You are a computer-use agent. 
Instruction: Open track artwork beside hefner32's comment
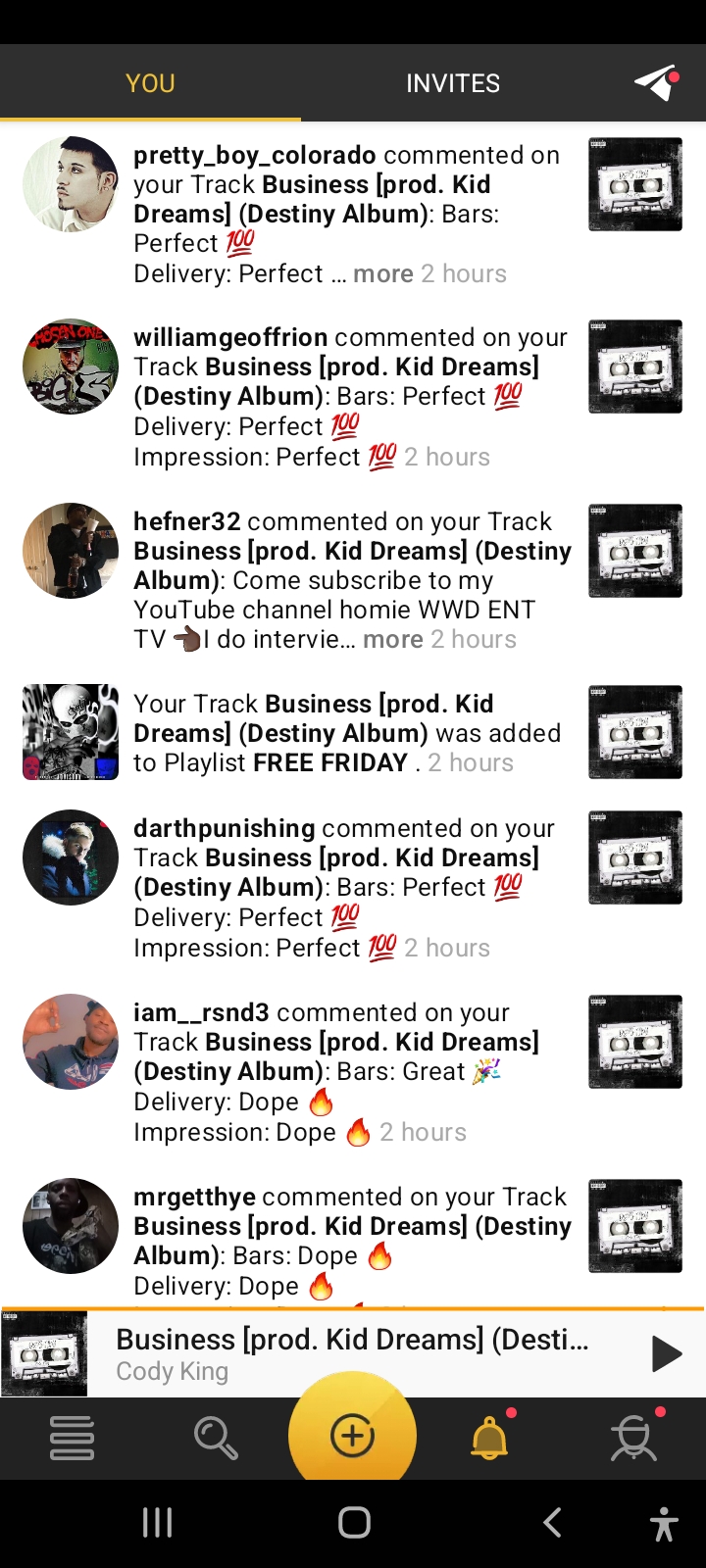click(634, 551)
